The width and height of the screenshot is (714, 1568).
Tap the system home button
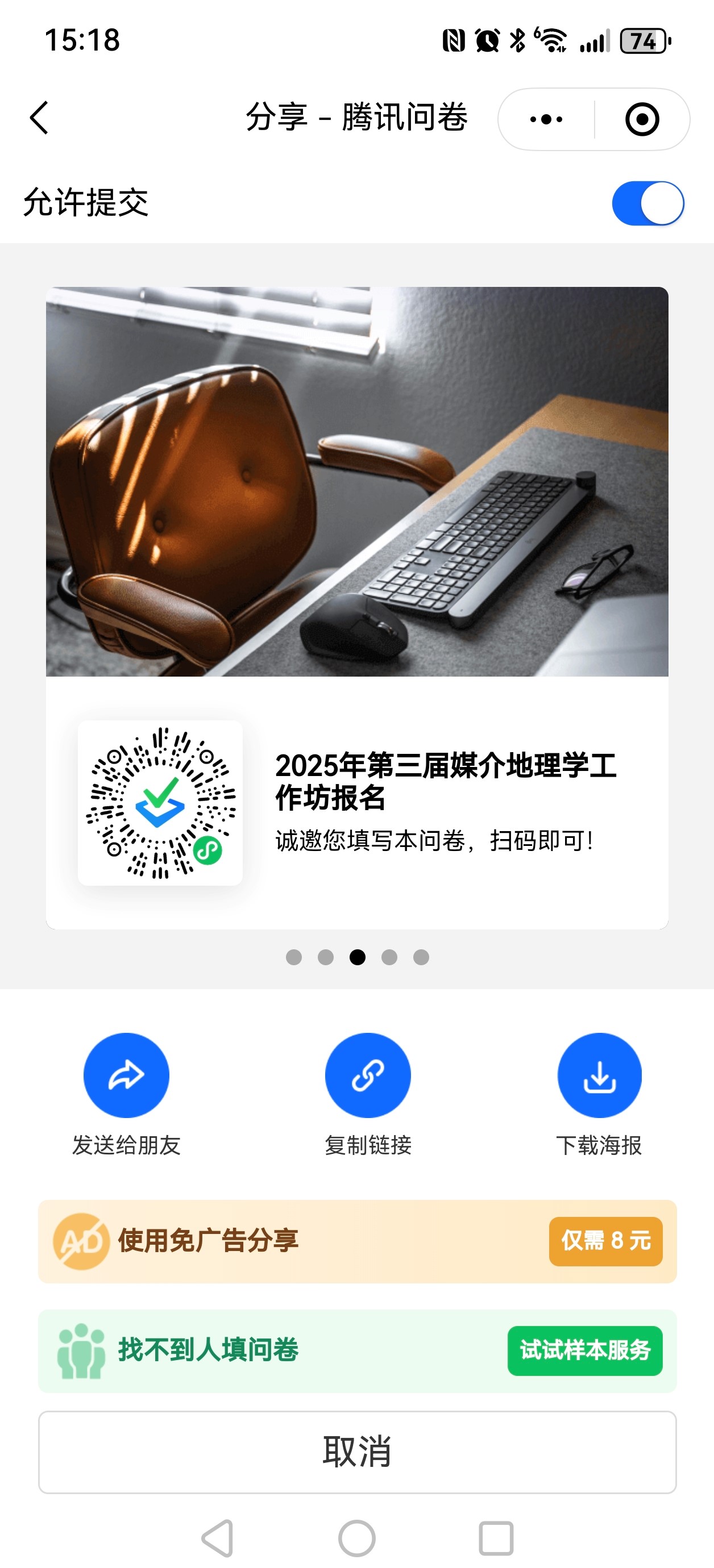[x=357, y=1538]
